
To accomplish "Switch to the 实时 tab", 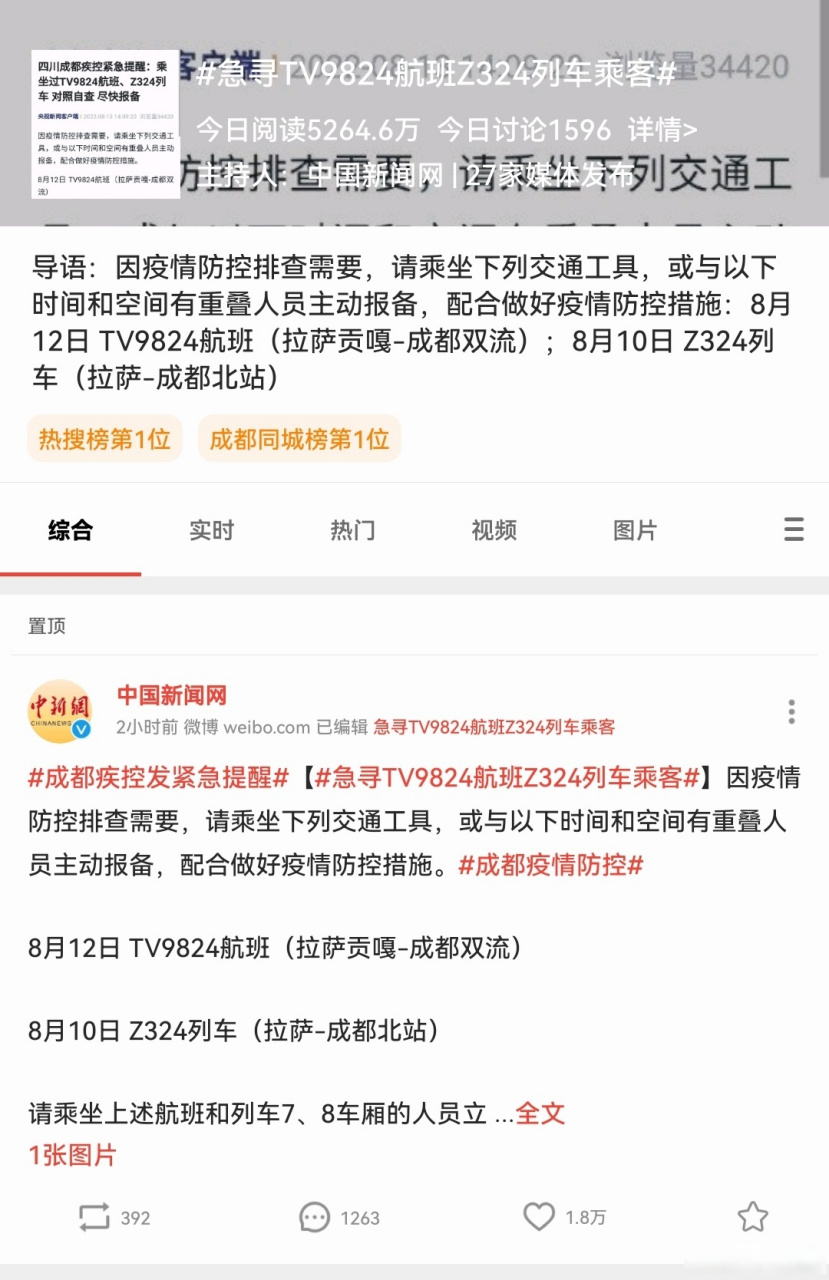I will point(210,530).
